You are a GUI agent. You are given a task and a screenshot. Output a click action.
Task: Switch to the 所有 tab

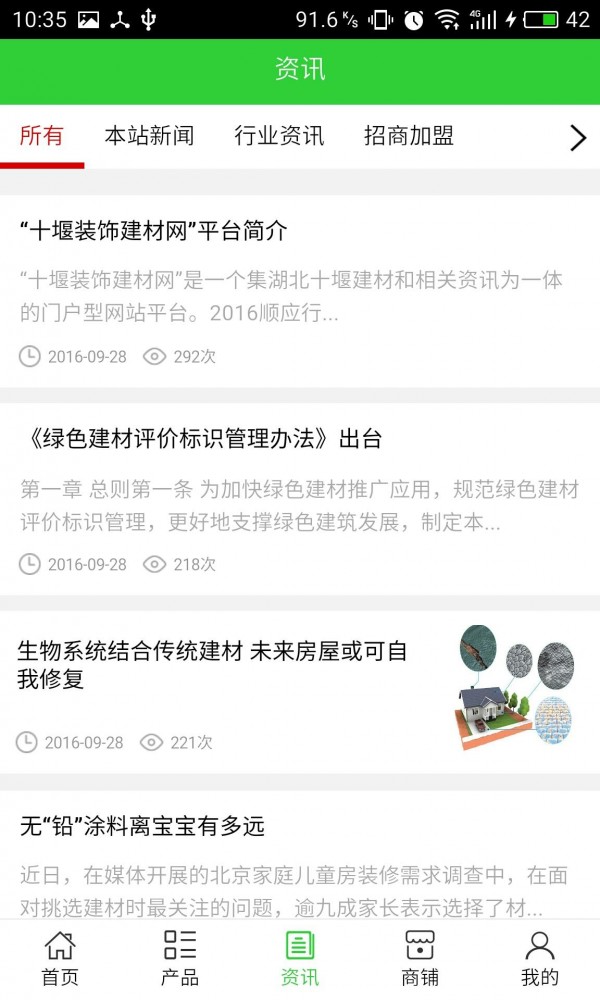42,137
